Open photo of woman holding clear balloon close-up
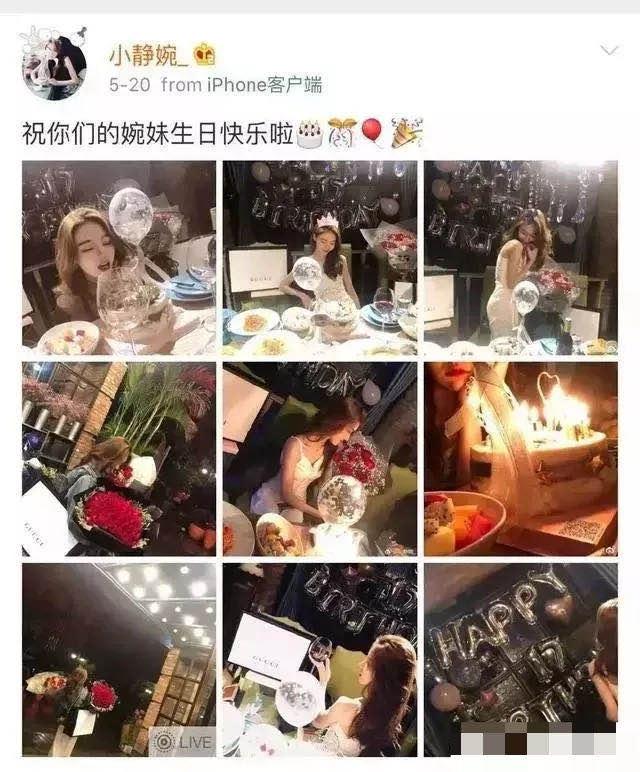Viewport: 640px width, 772px height. 119,257
